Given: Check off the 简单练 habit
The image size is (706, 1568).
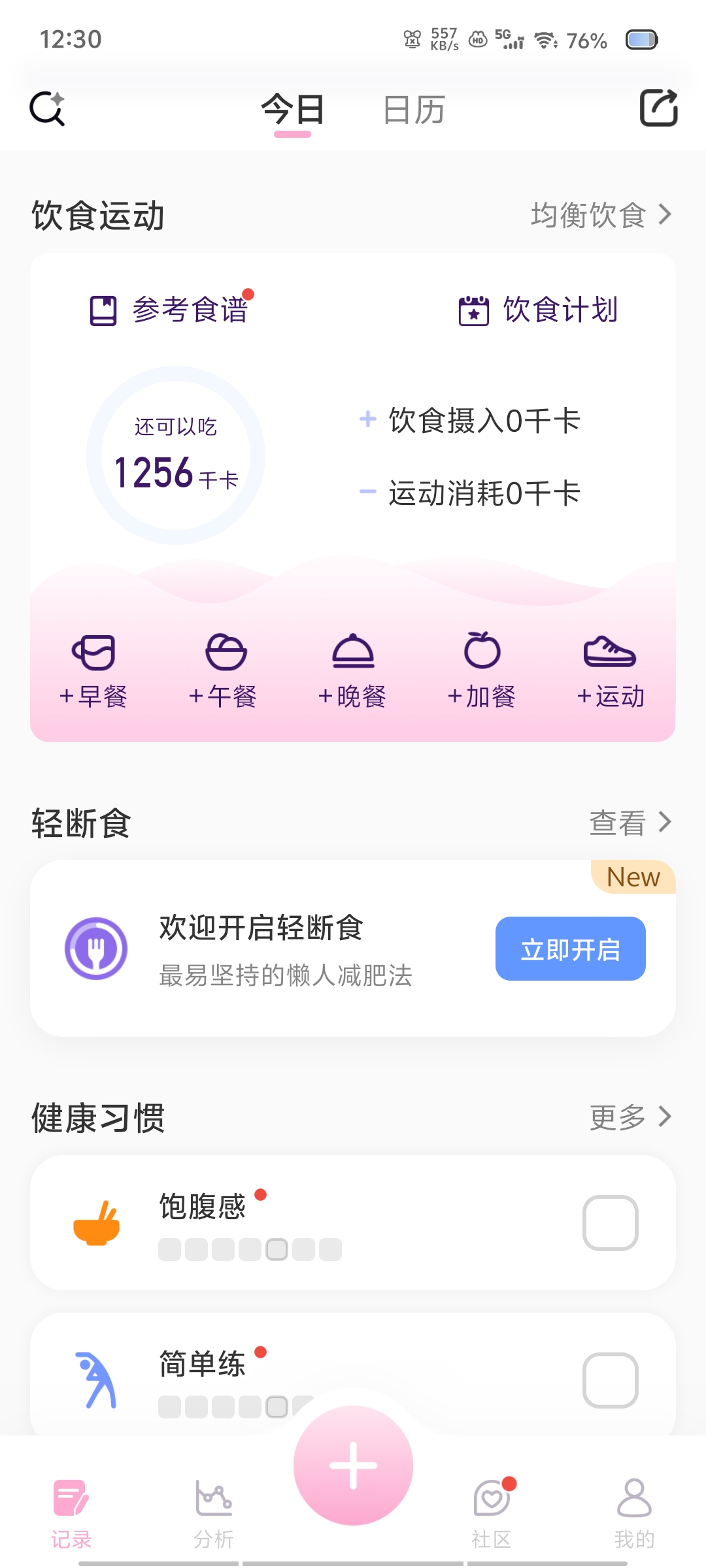Looking at the screenshot, I should pos(610,1380).
